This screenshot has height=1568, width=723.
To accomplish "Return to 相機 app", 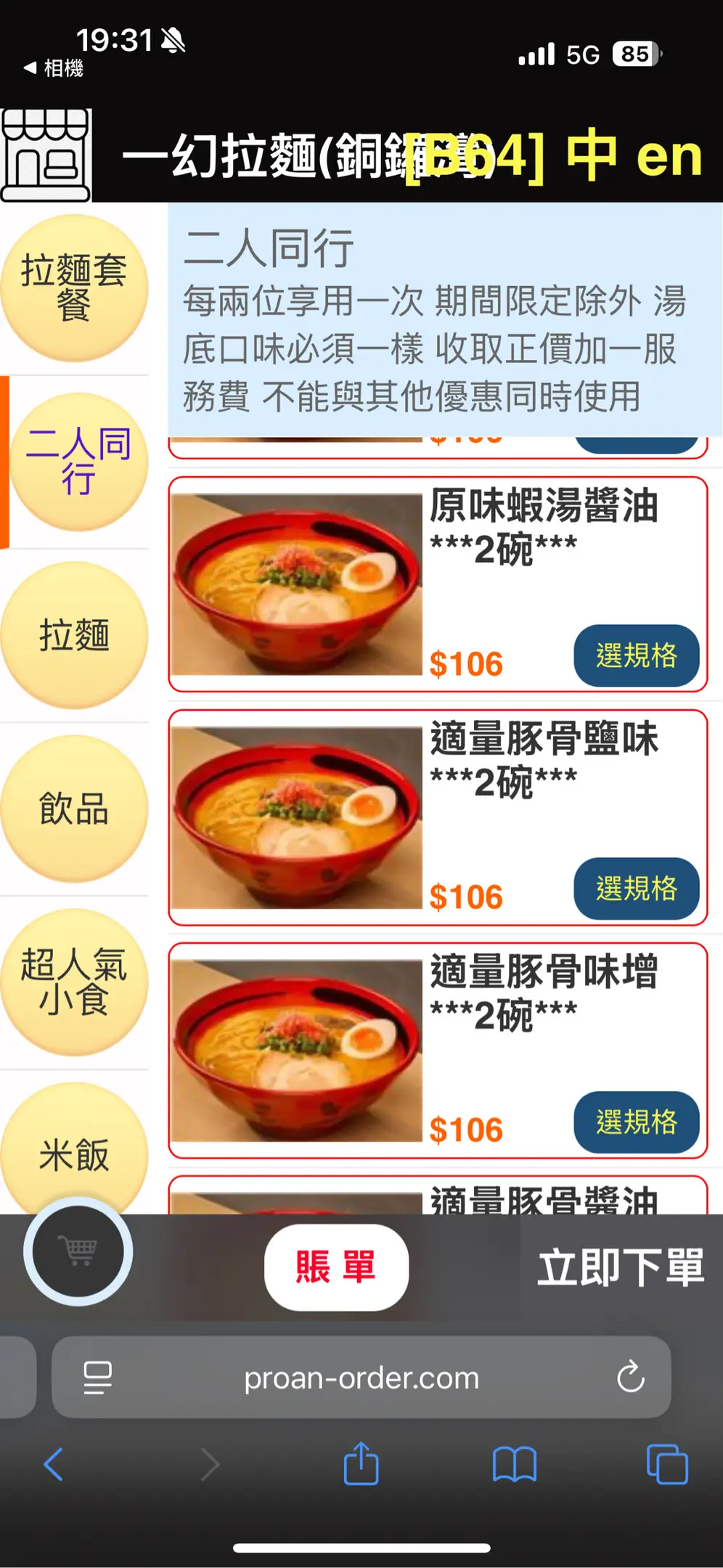I will tap(54, 68).
